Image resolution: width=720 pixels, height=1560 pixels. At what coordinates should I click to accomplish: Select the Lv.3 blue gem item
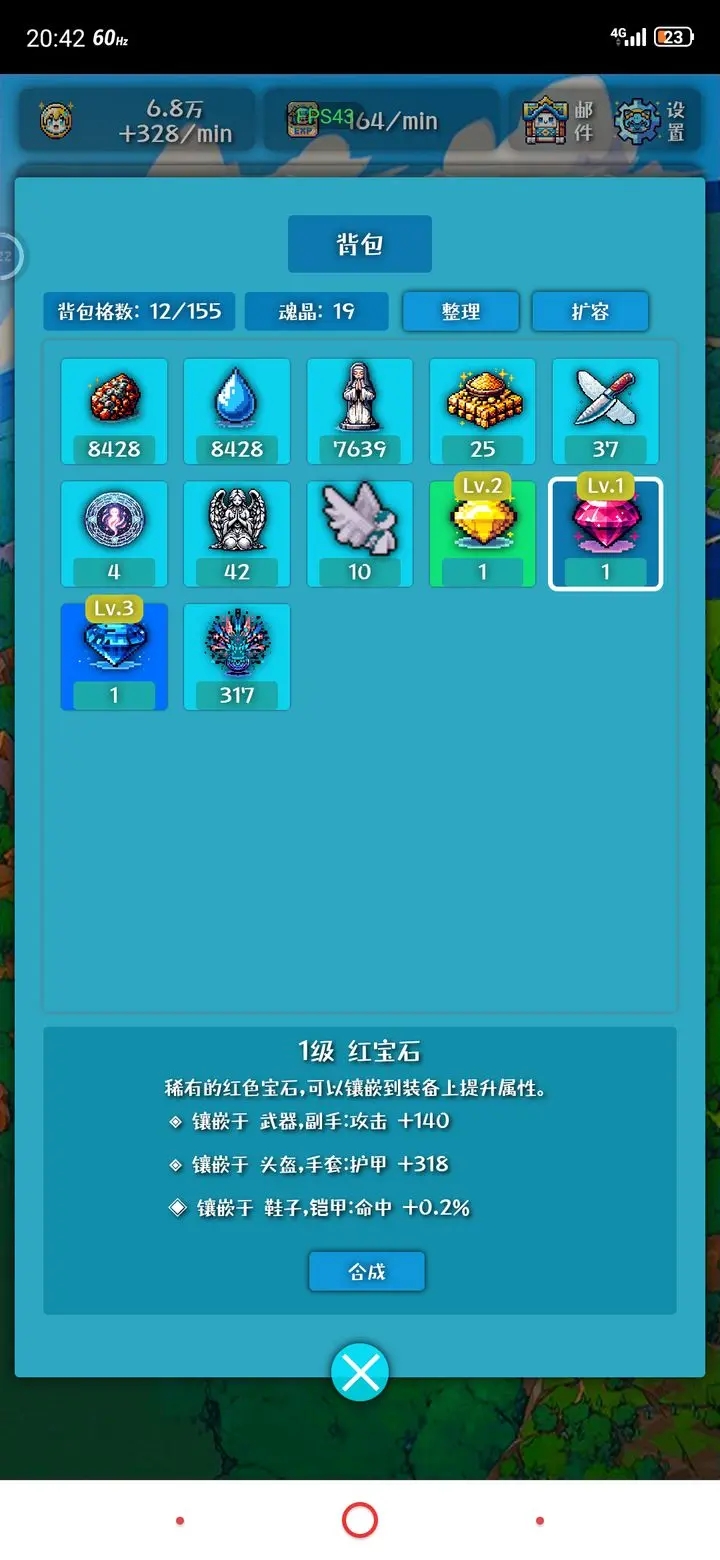[x=114, y=657]
